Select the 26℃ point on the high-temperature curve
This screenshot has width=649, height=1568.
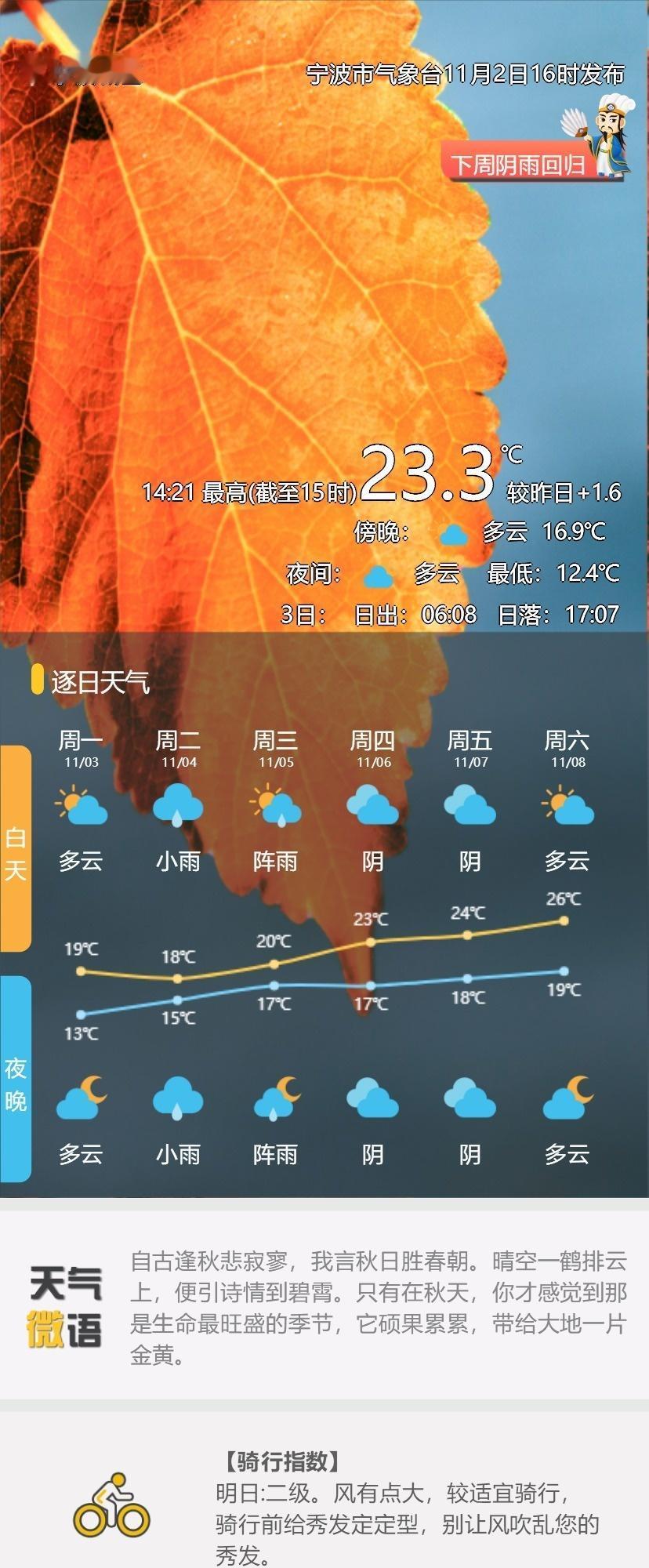click(x=562, y=922)
